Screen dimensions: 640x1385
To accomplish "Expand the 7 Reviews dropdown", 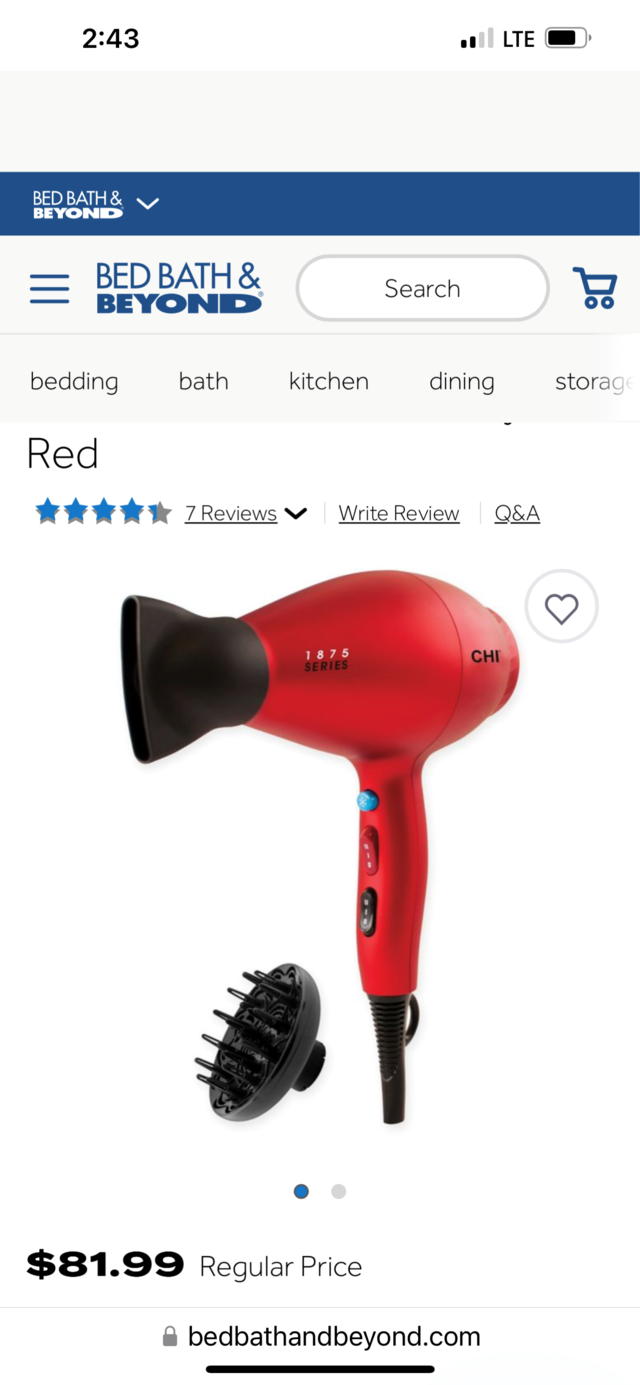I will pyautogui.click(x=246, y=513).
